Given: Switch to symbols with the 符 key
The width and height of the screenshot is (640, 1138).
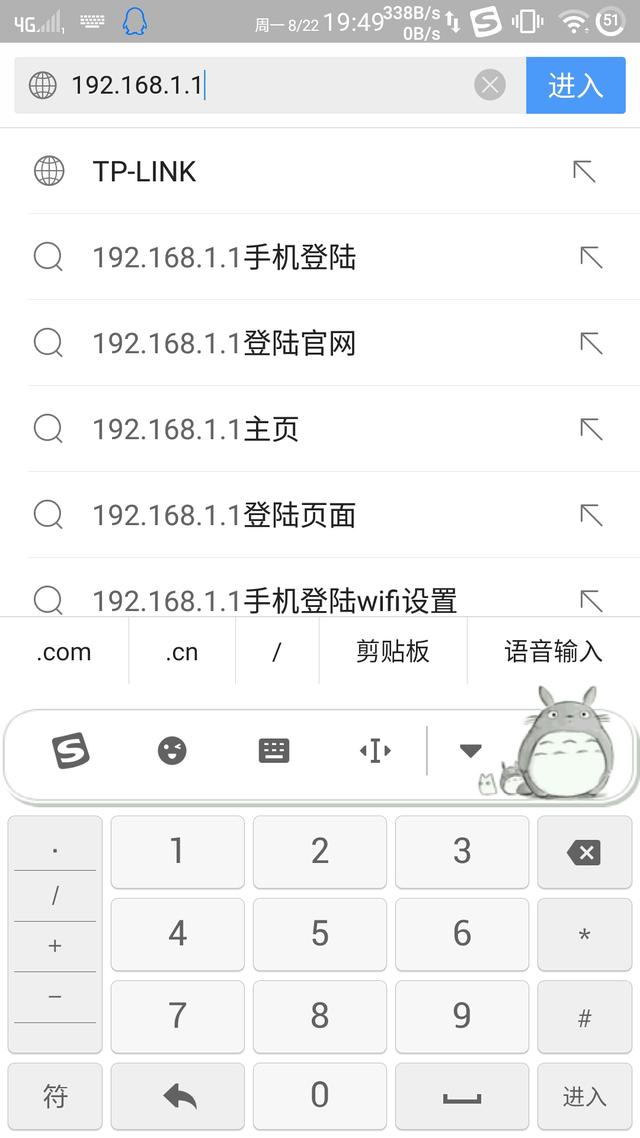Looking at the screenshot, I should (x=55, y=1096).
